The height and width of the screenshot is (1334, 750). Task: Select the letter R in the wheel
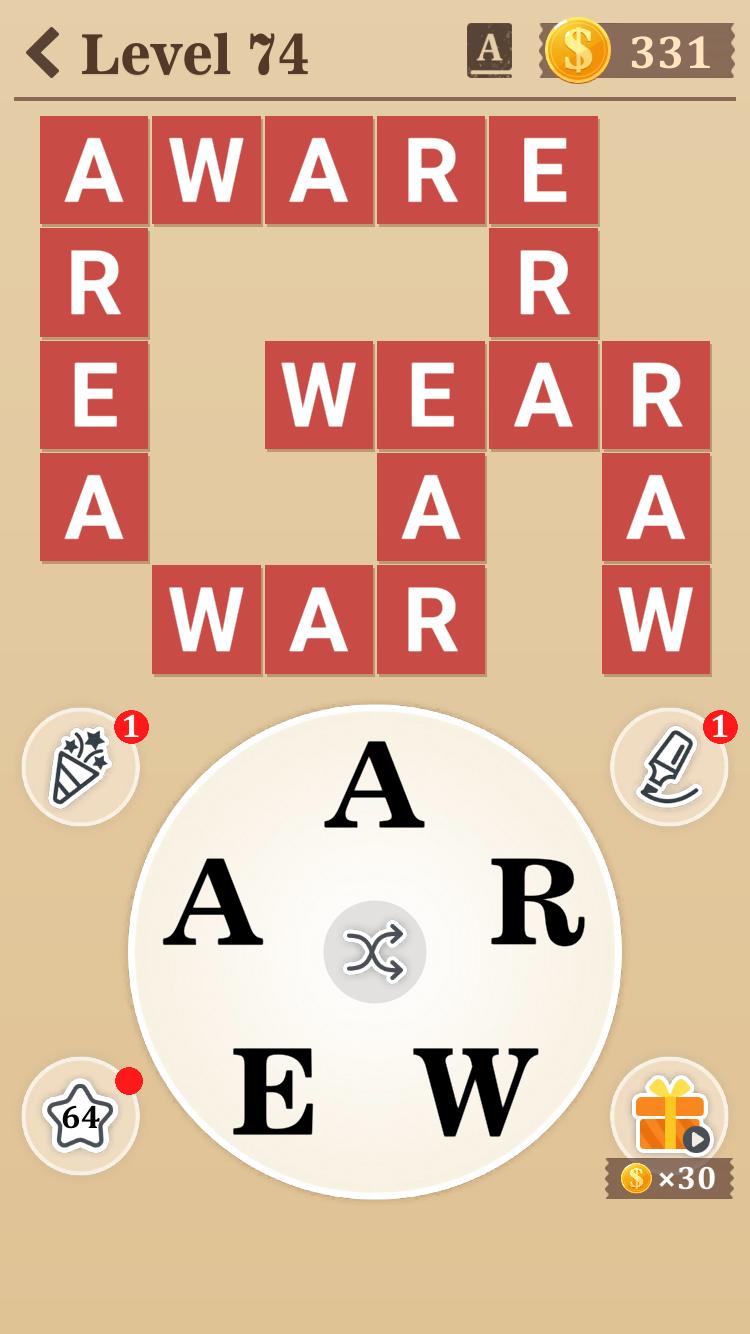click(x=537, y=903)
